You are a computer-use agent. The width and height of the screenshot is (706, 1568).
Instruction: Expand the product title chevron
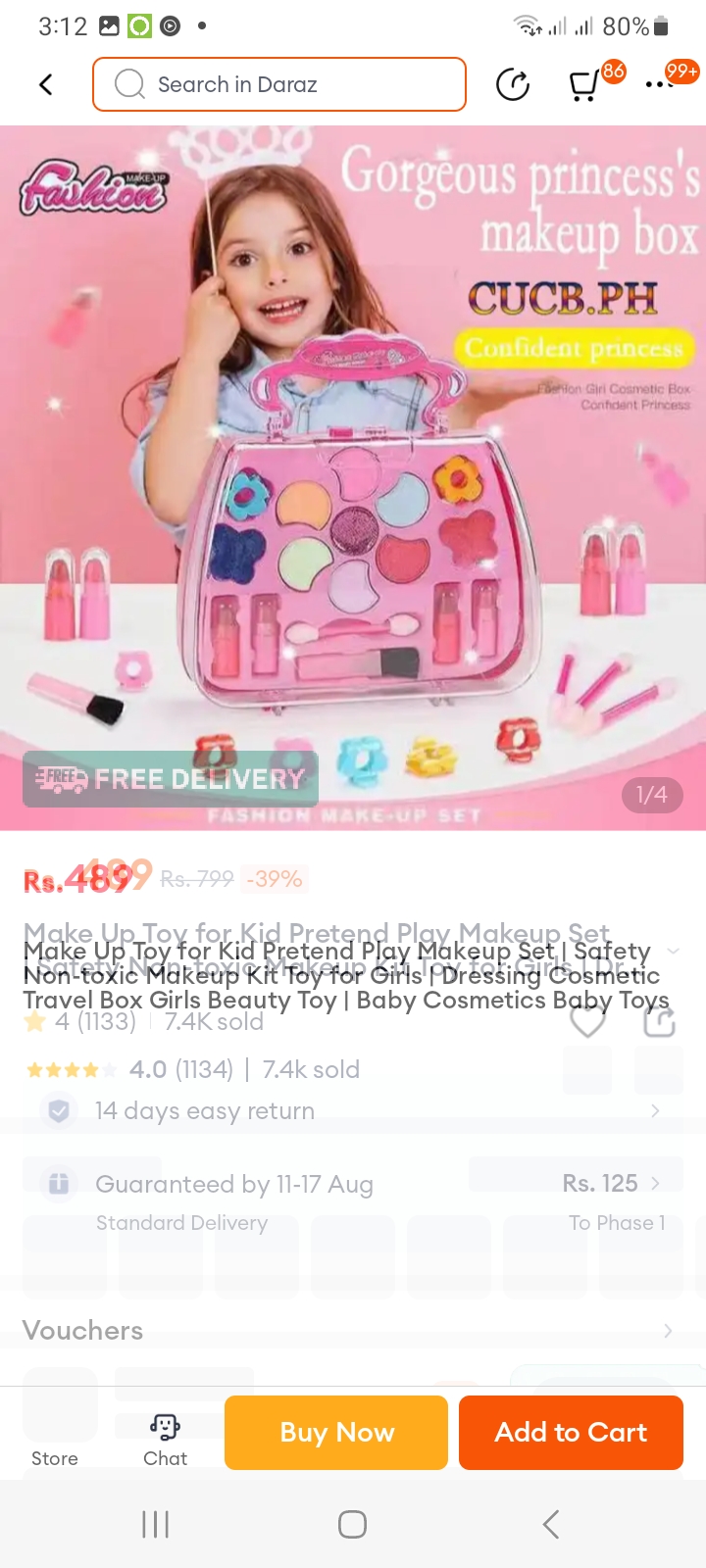pyautogui.click(x=673, y=951)
